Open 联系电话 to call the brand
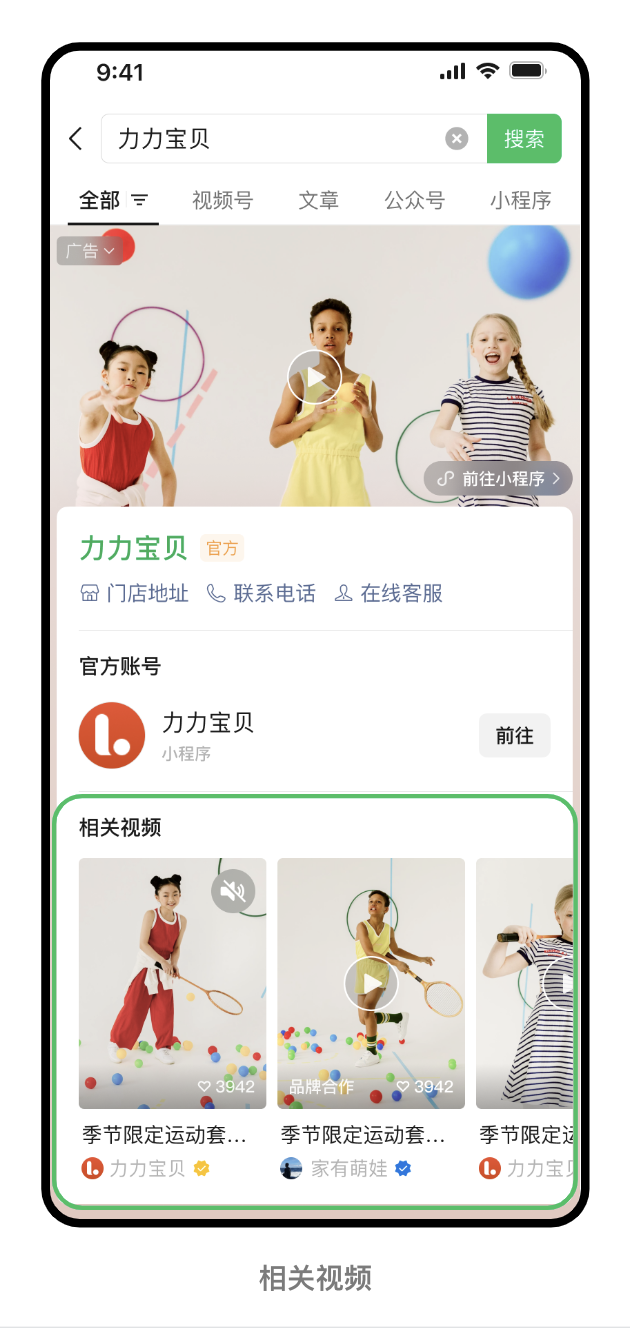This screenshot has height=1328, width=630. click(x=261, y=594)
